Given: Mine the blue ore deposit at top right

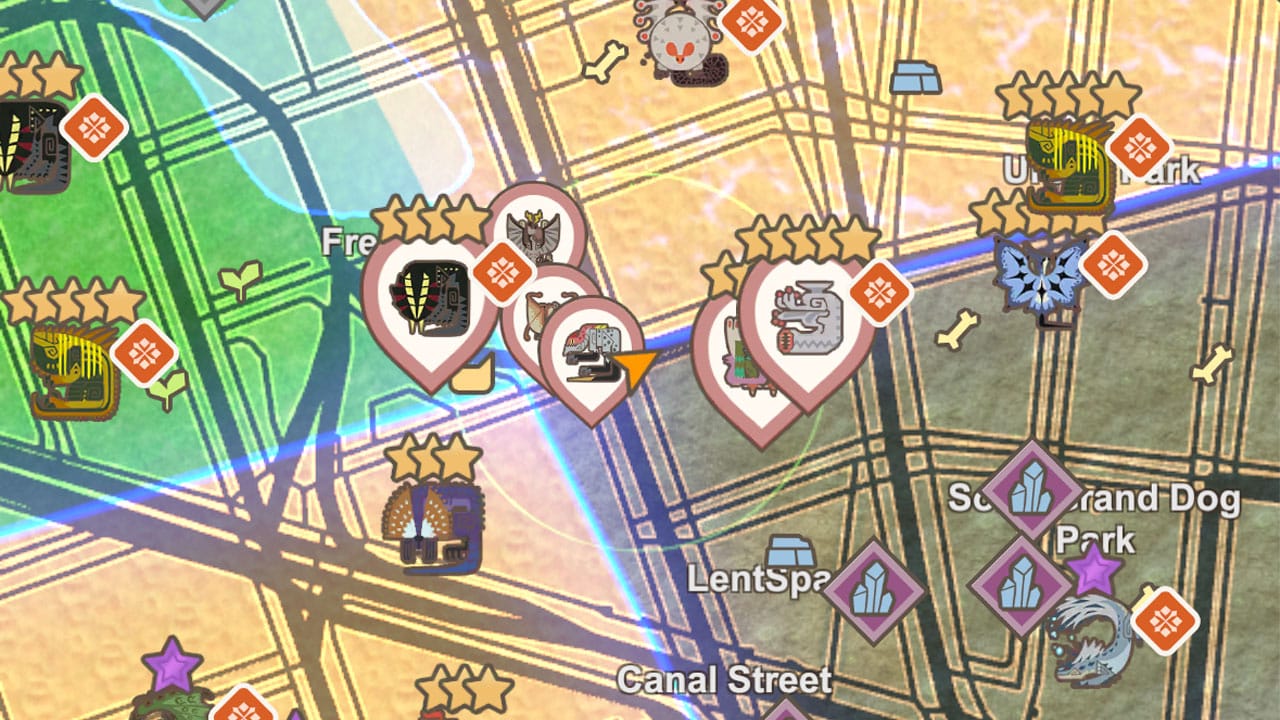Looking at the screenshot, I should point(914,78).
